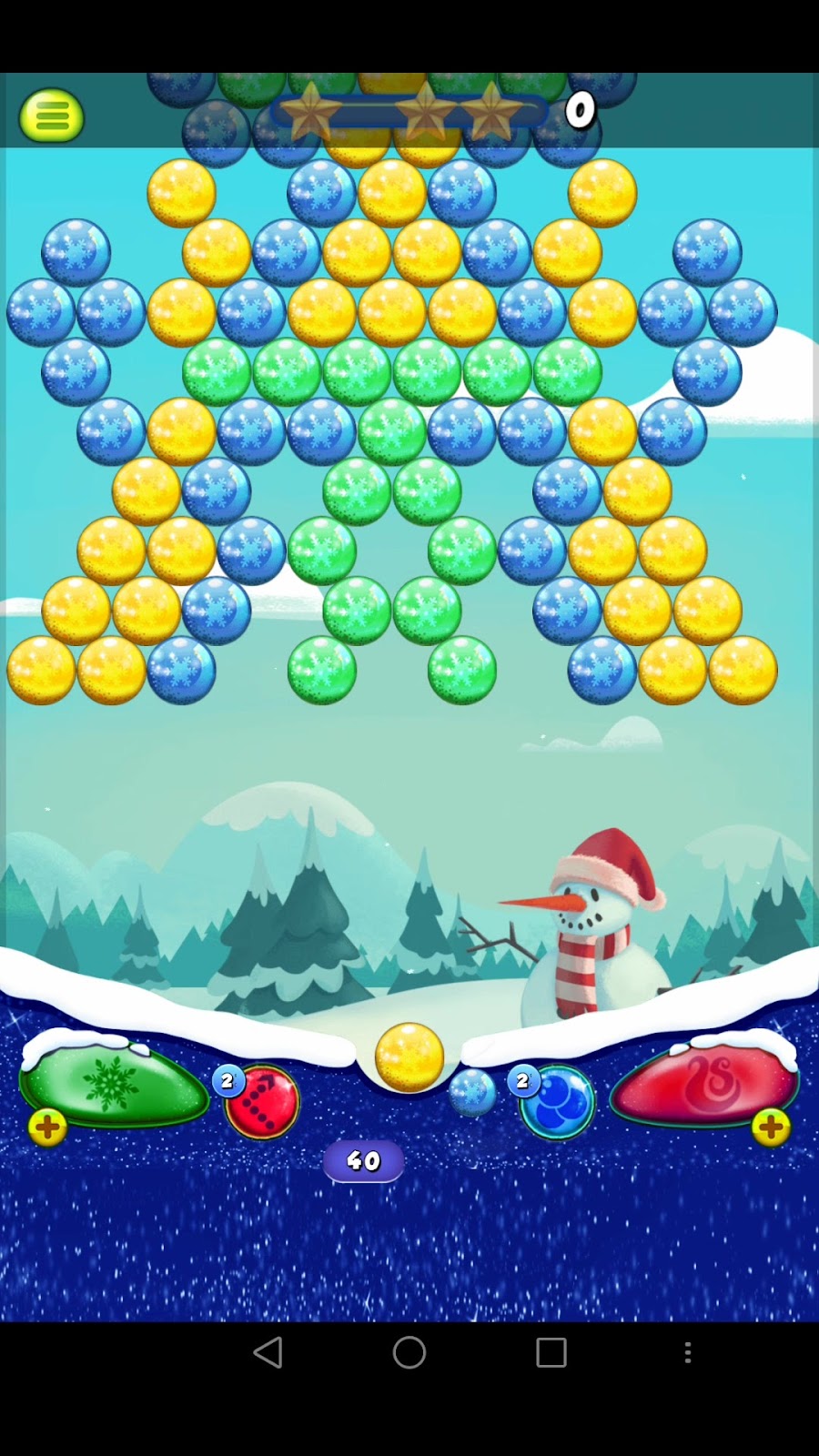Activate the red swirl power-up
The width and height of the screenshot is (819, 1456).
704,1082
